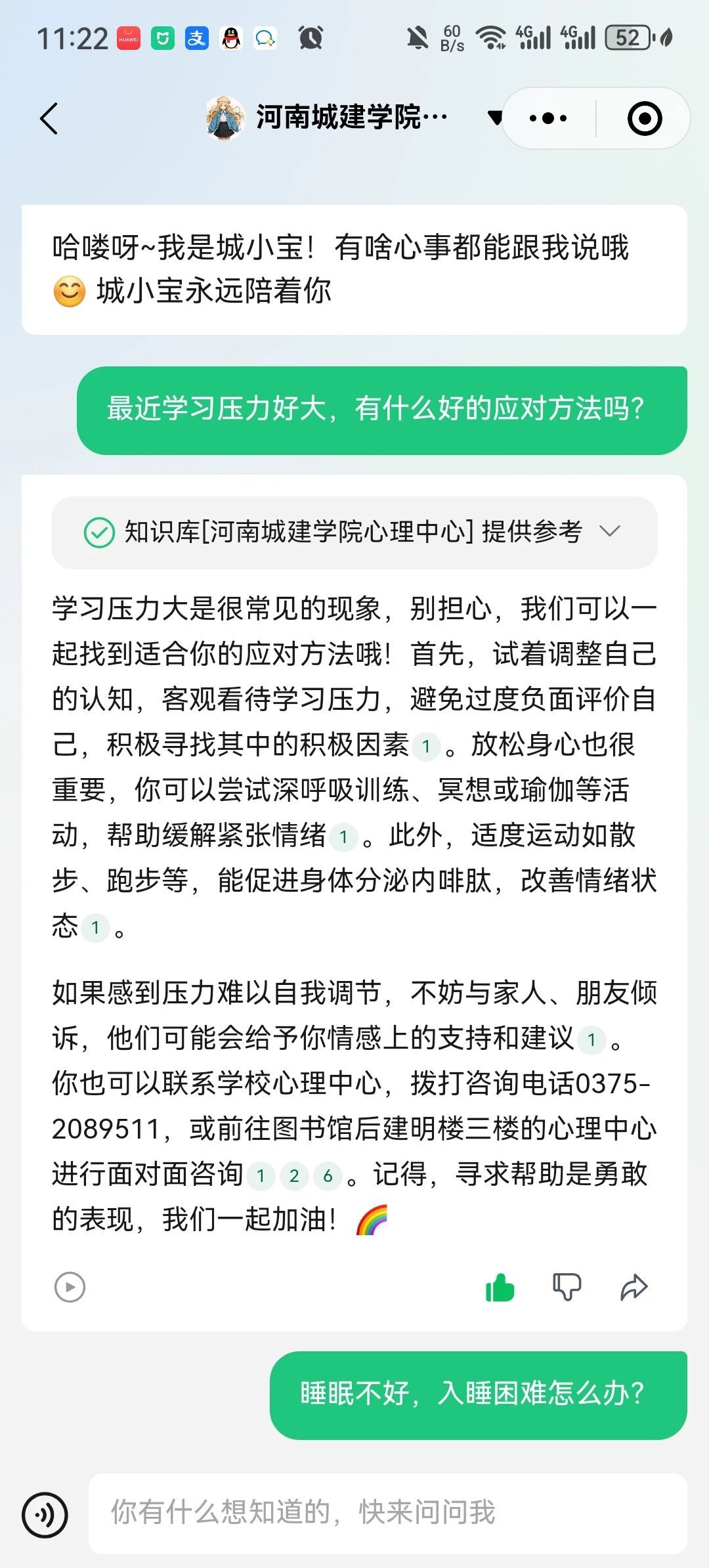Viewport: 709px width, 1568px height.
Task: Open citation 6 after 进行面对面咨询
Action: coord(328,1176)
